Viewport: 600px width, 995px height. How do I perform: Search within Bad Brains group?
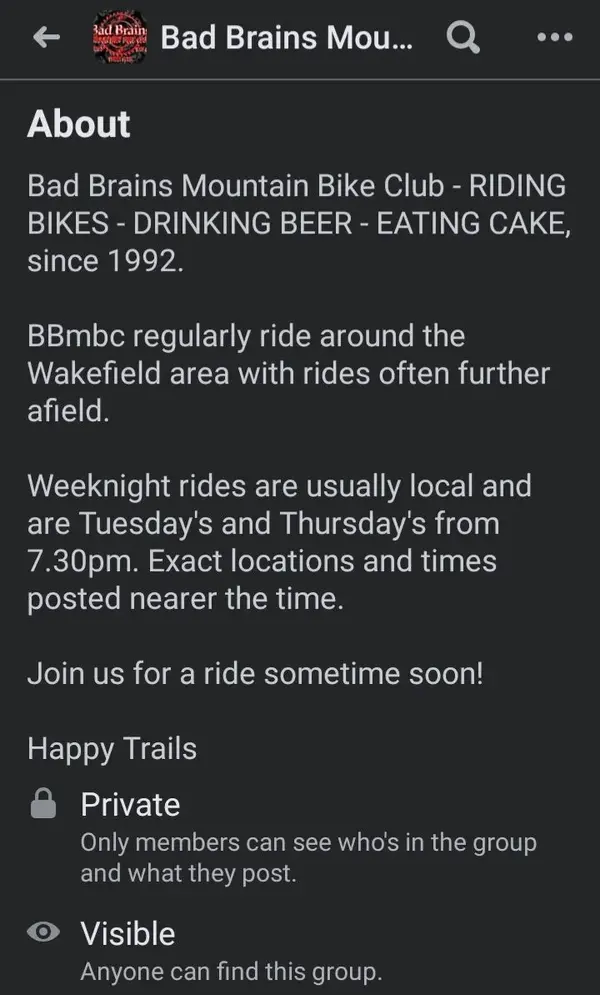pos(462,39)
